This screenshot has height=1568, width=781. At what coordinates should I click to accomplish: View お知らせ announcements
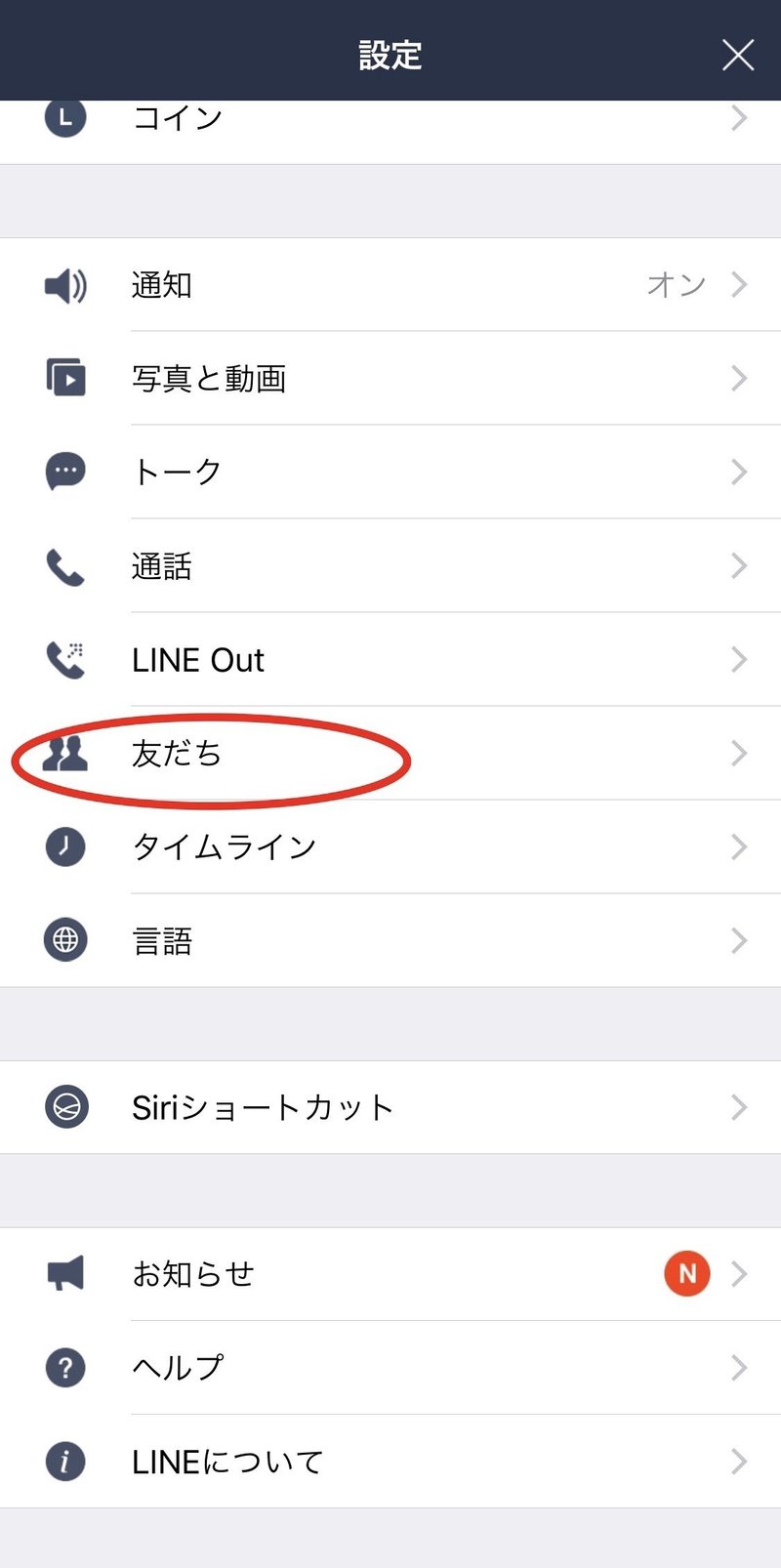tap(390, 1274)
